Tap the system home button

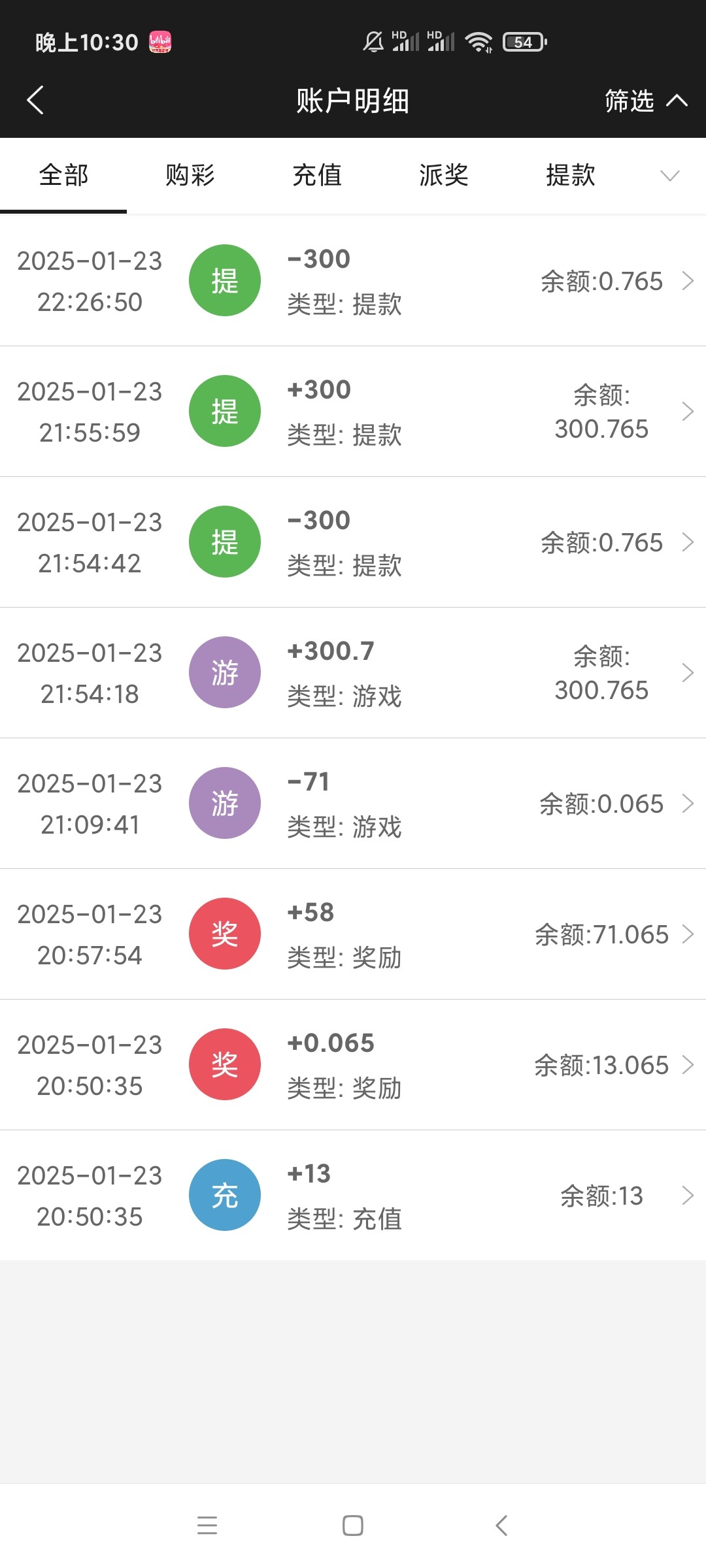point(353,1526)
